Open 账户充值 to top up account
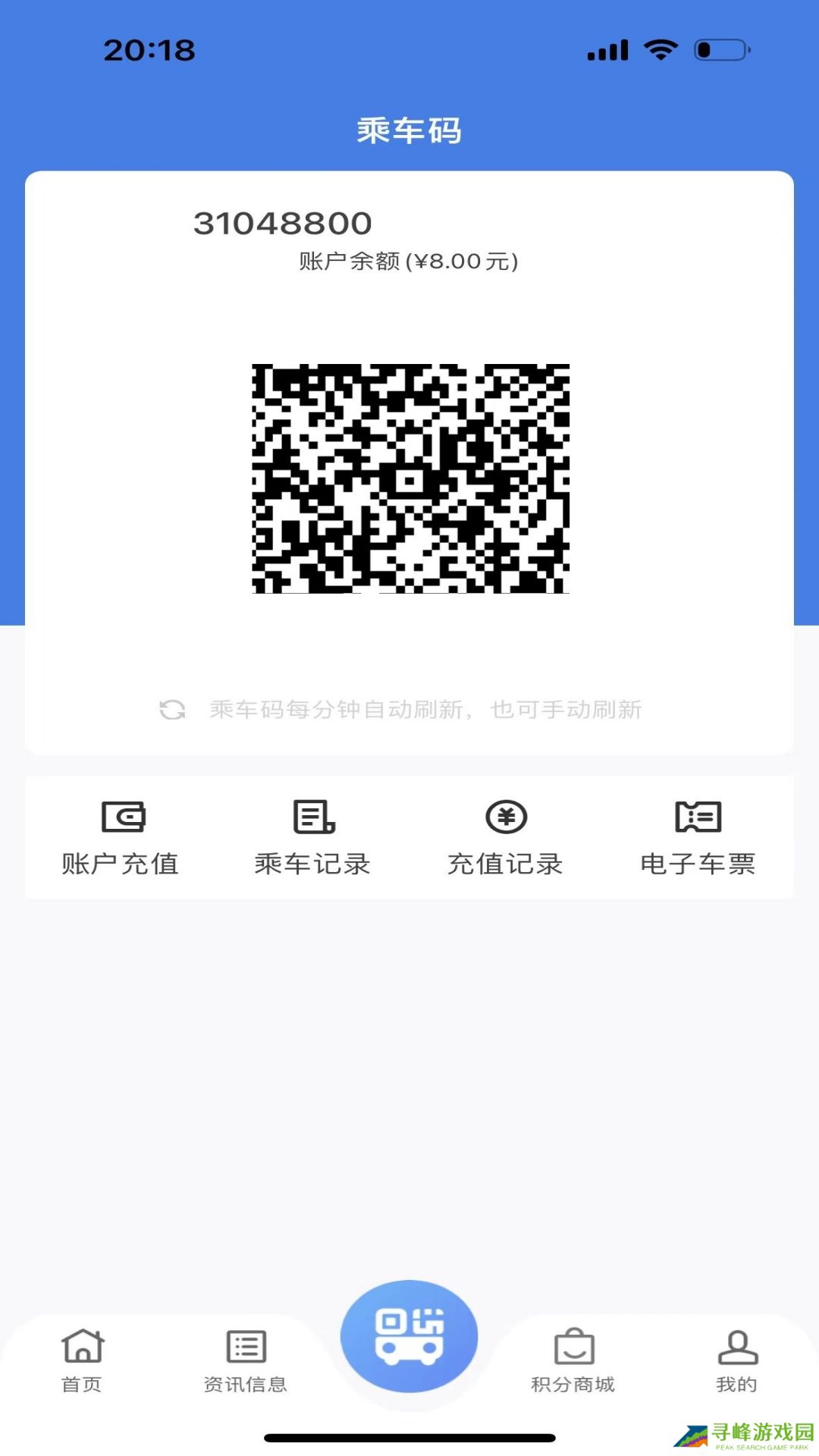The image size is (819, 1456). pos(121,837)
